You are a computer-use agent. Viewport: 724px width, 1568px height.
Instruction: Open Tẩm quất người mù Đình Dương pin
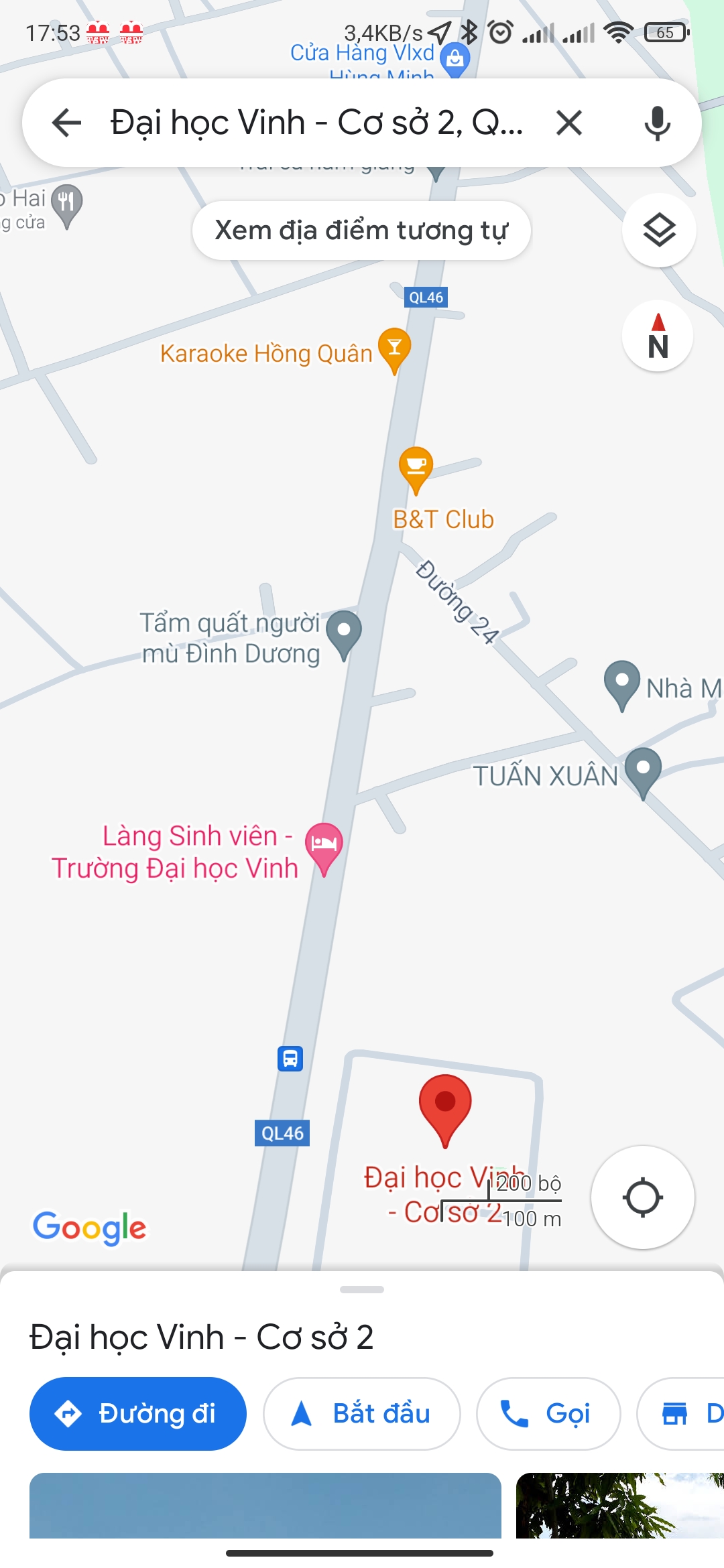pyautogui.click(x=343, y=632)
